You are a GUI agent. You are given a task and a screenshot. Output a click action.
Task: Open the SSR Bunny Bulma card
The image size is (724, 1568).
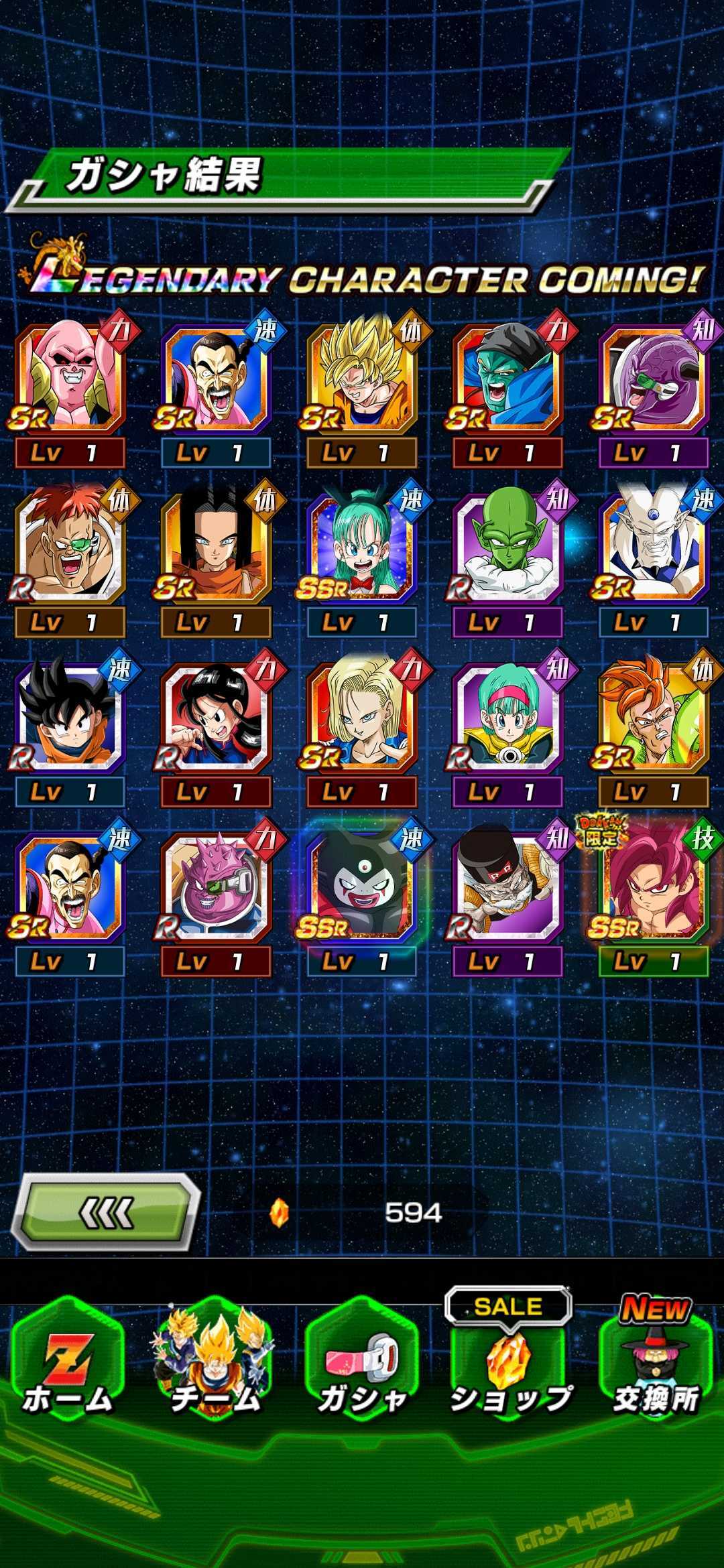pos(362,546)
